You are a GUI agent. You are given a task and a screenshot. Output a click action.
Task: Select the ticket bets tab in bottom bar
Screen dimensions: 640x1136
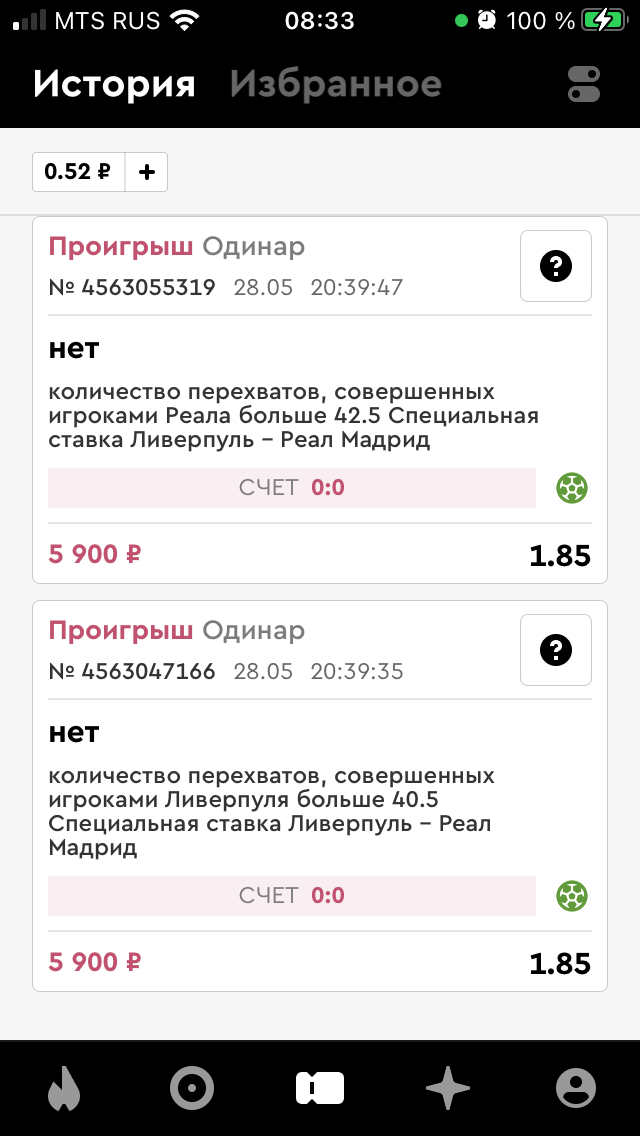(x=320, y=1088)
